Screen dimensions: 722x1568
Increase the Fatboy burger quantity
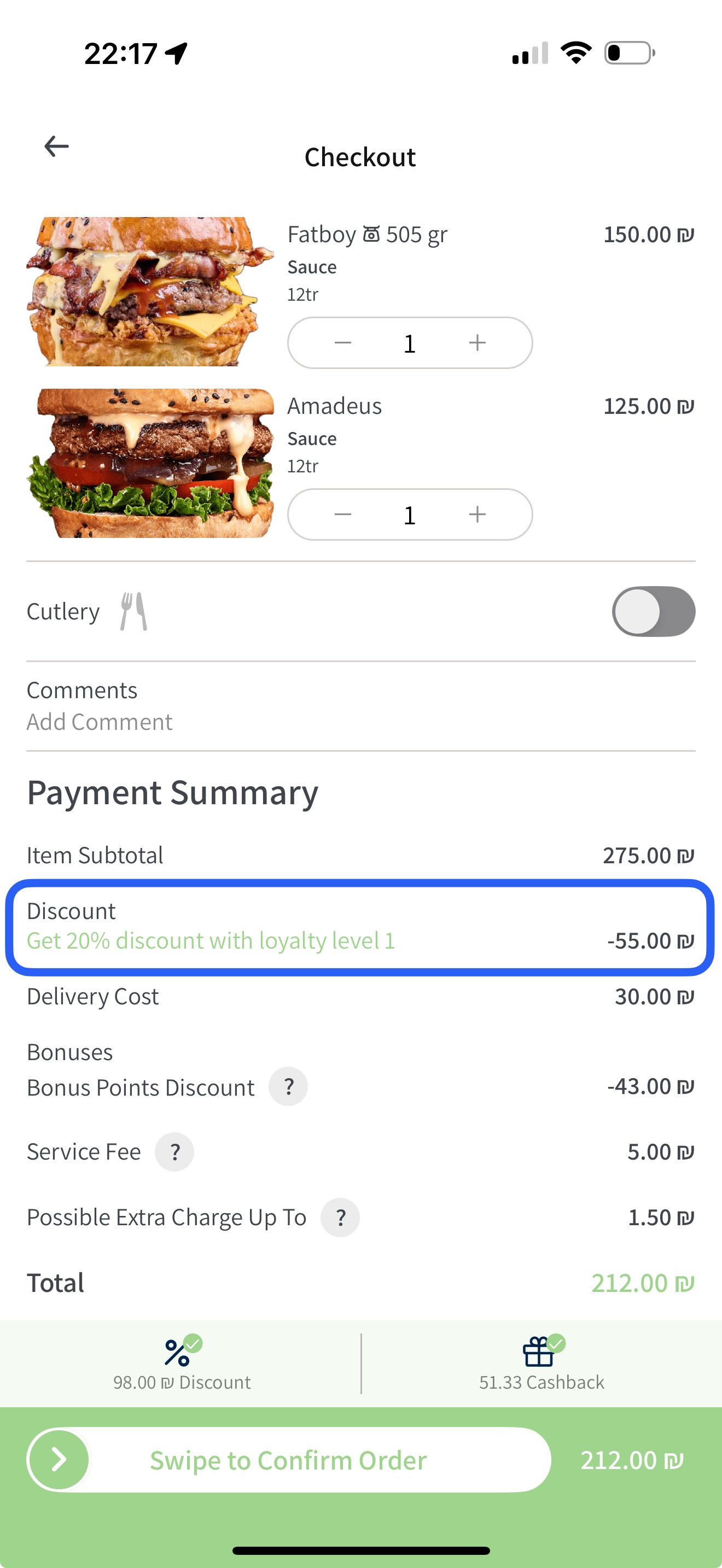478,343
